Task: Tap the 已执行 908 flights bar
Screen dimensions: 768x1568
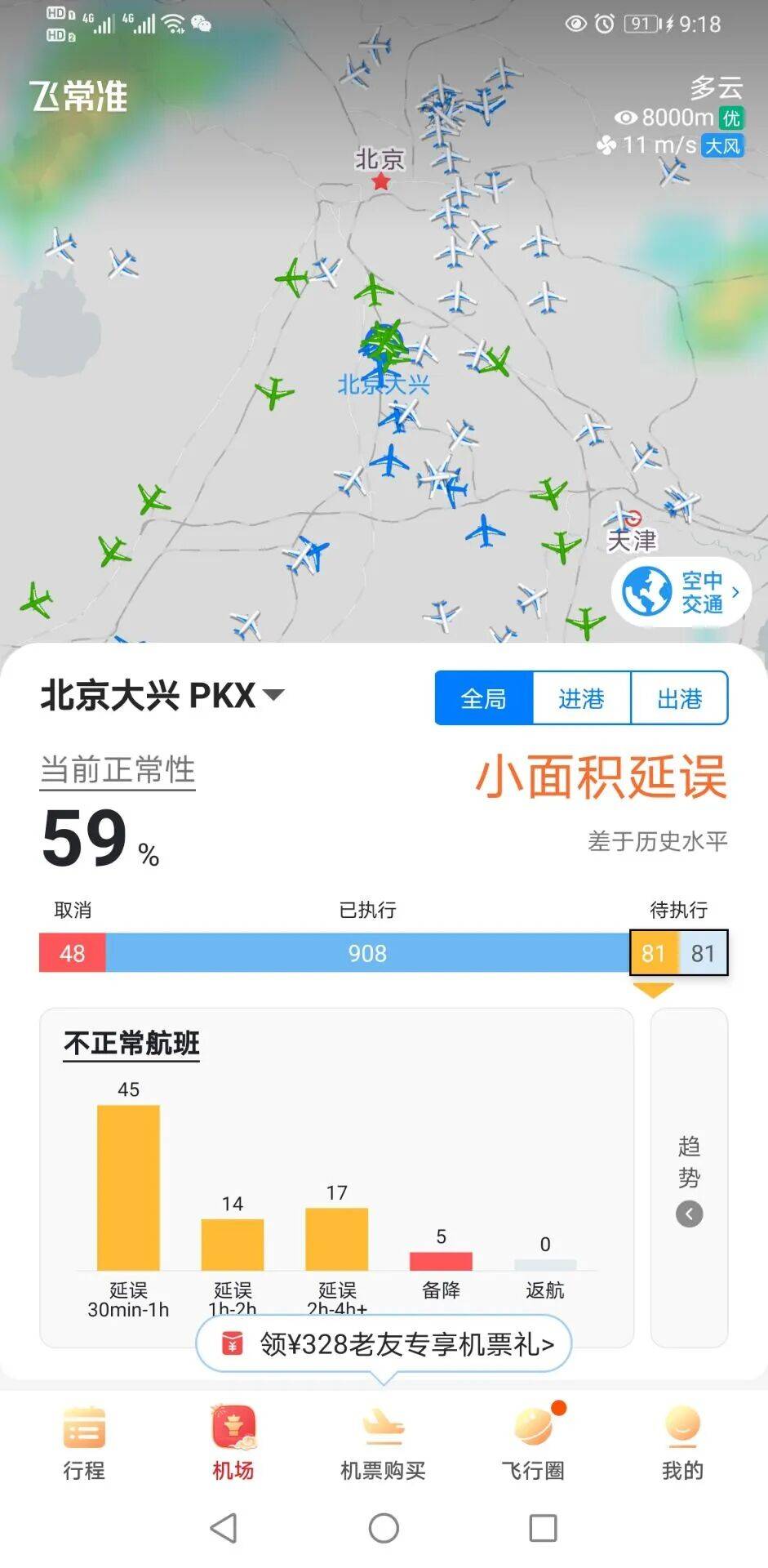Action: tap(367, 953)
